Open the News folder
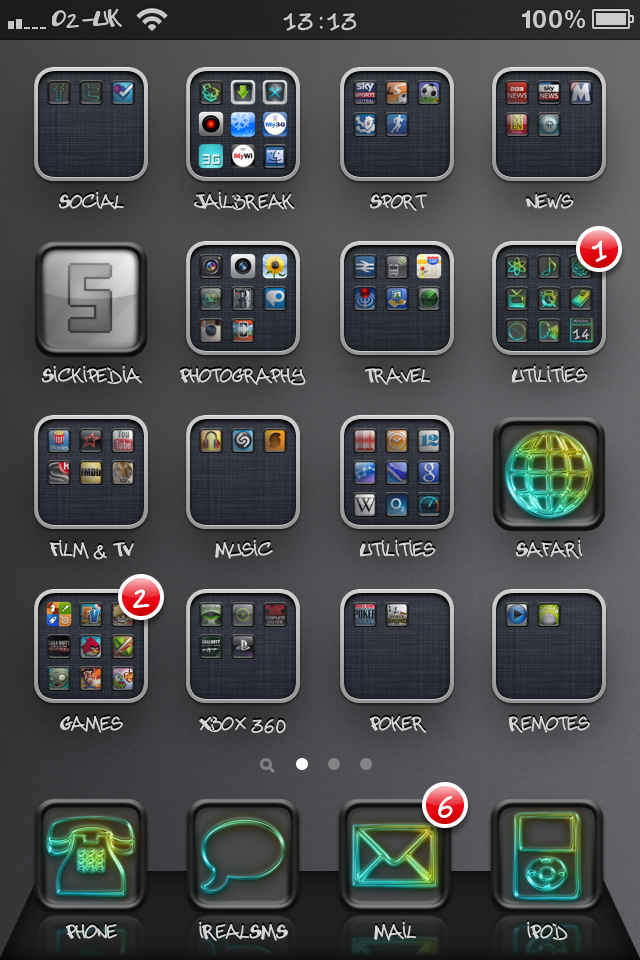 549,124
